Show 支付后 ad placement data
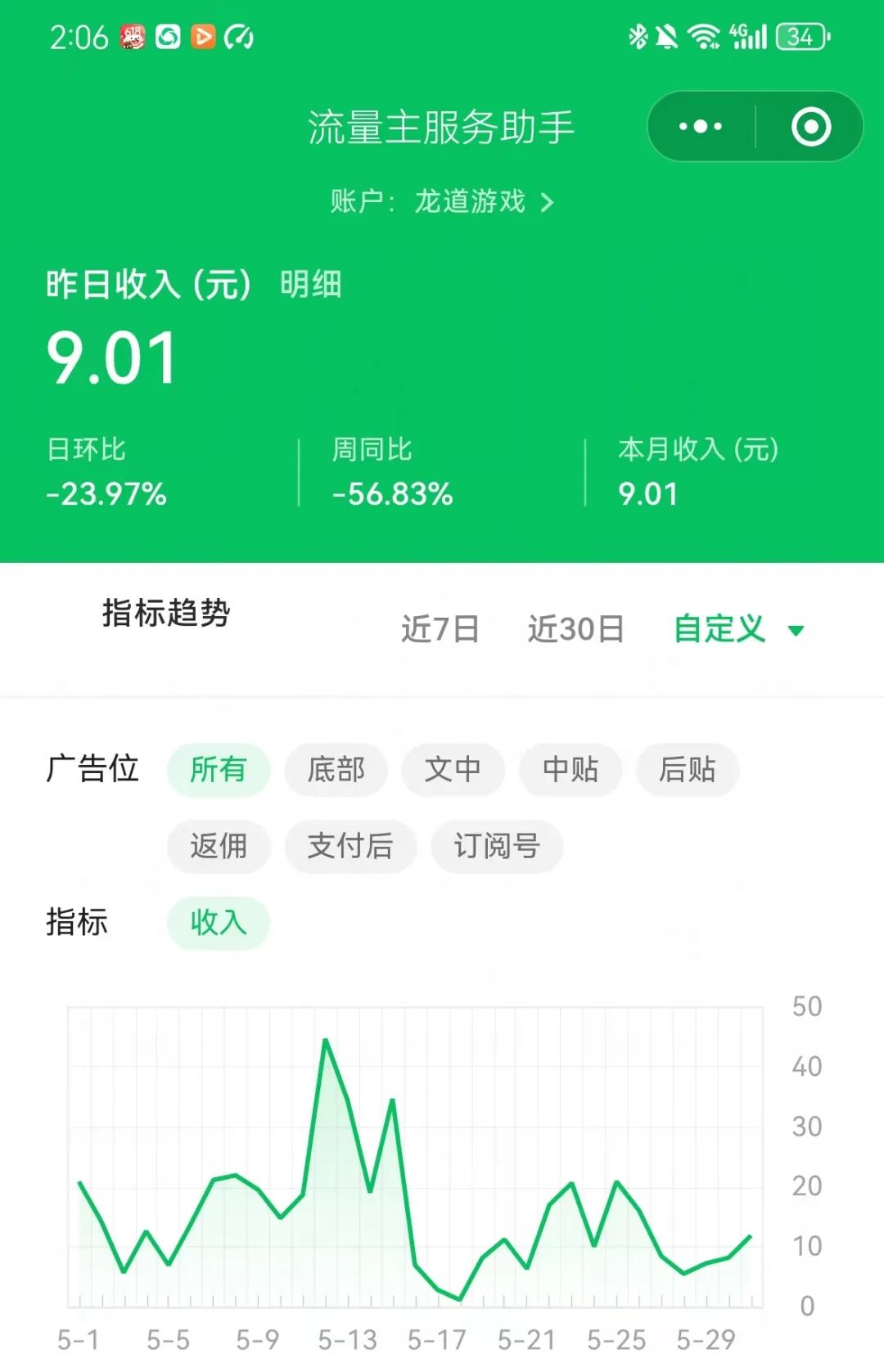The height and width of the screenshot is (1372, 884). click(x=350, y=846)
